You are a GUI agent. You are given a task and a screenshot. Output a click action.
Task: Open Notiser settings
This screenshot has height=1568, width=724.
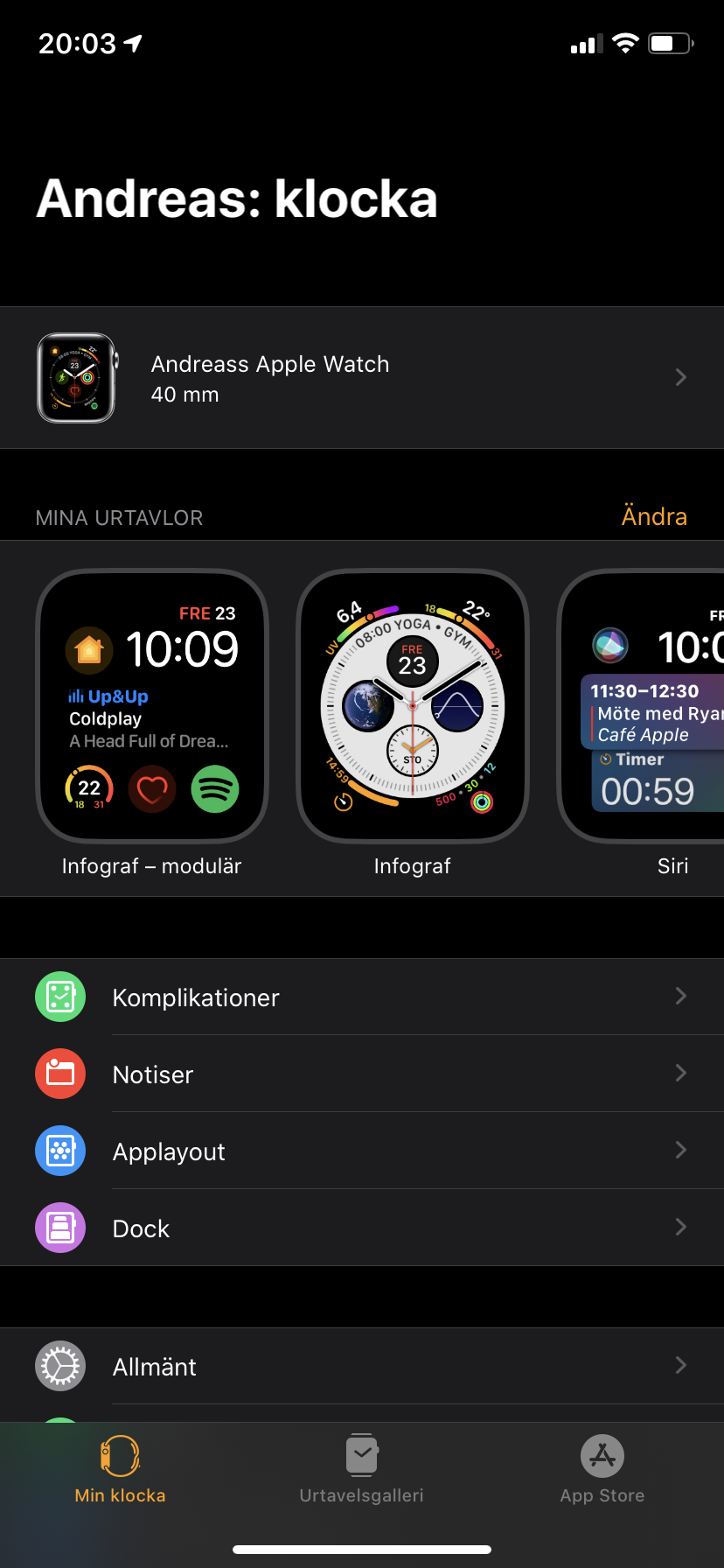pyautogui.click(x=362, y=1074)
